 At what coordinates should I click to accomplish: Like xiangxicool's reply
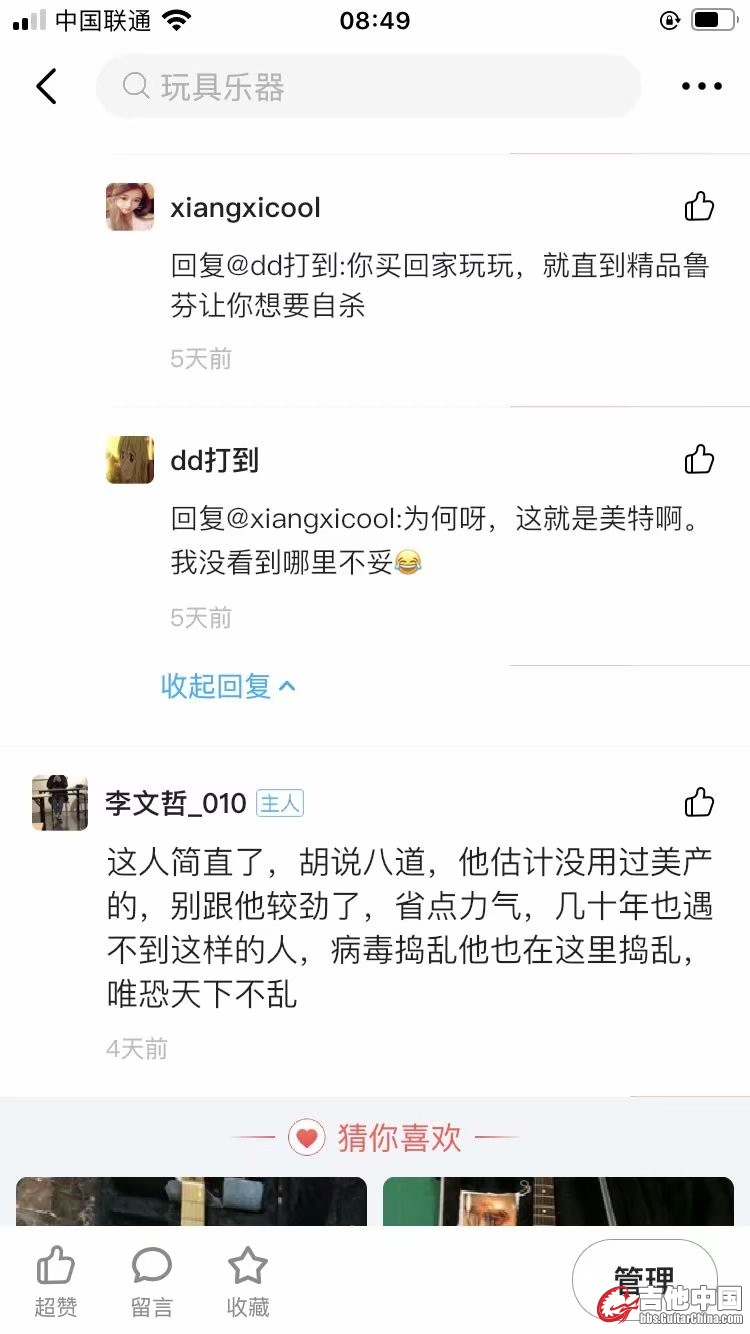pyautogui.click(x=699, y=207)
